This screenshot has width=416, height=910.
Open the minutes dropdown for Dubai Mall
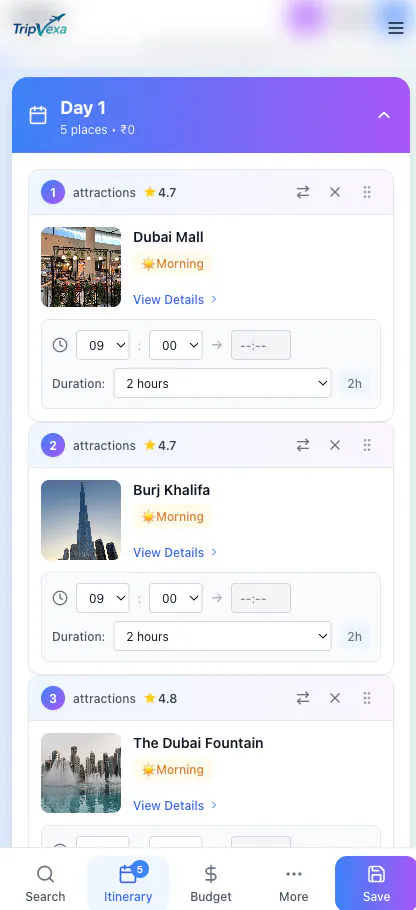tap(176, 345)
